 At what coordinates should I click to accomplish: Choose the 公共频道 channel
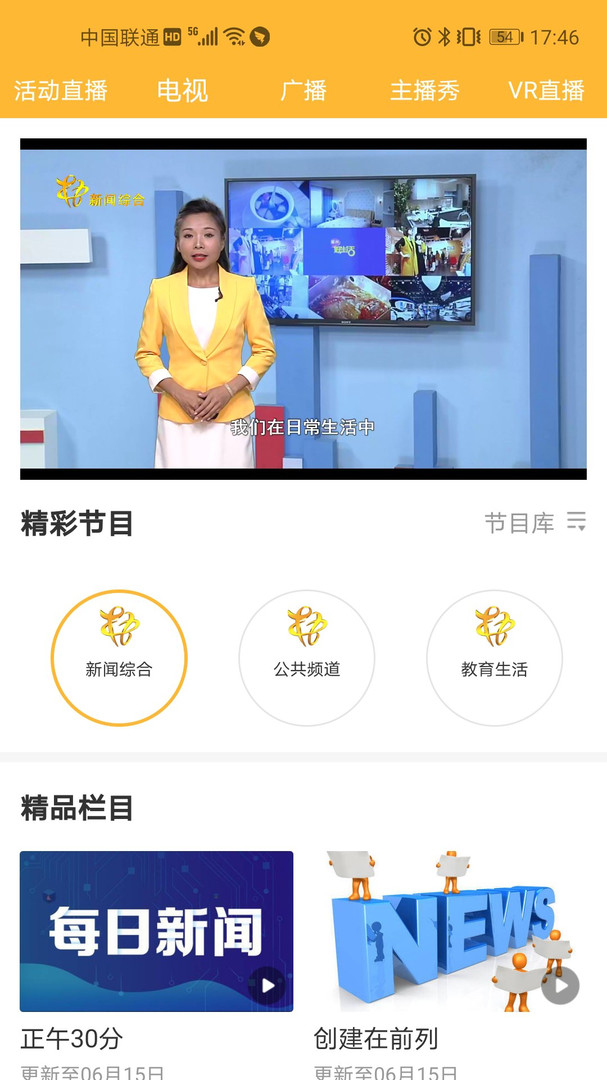coord(307,658)
